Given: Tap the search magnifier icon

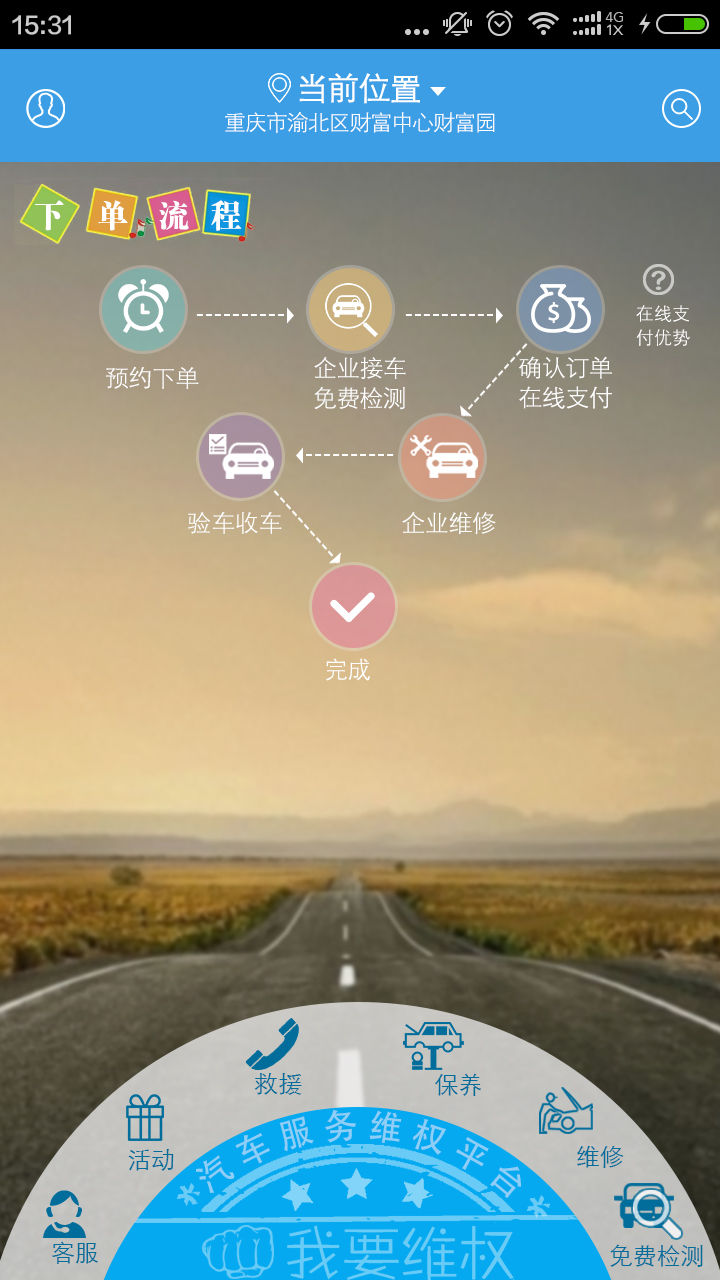Looking at the screenshot, I should [681, 108].
